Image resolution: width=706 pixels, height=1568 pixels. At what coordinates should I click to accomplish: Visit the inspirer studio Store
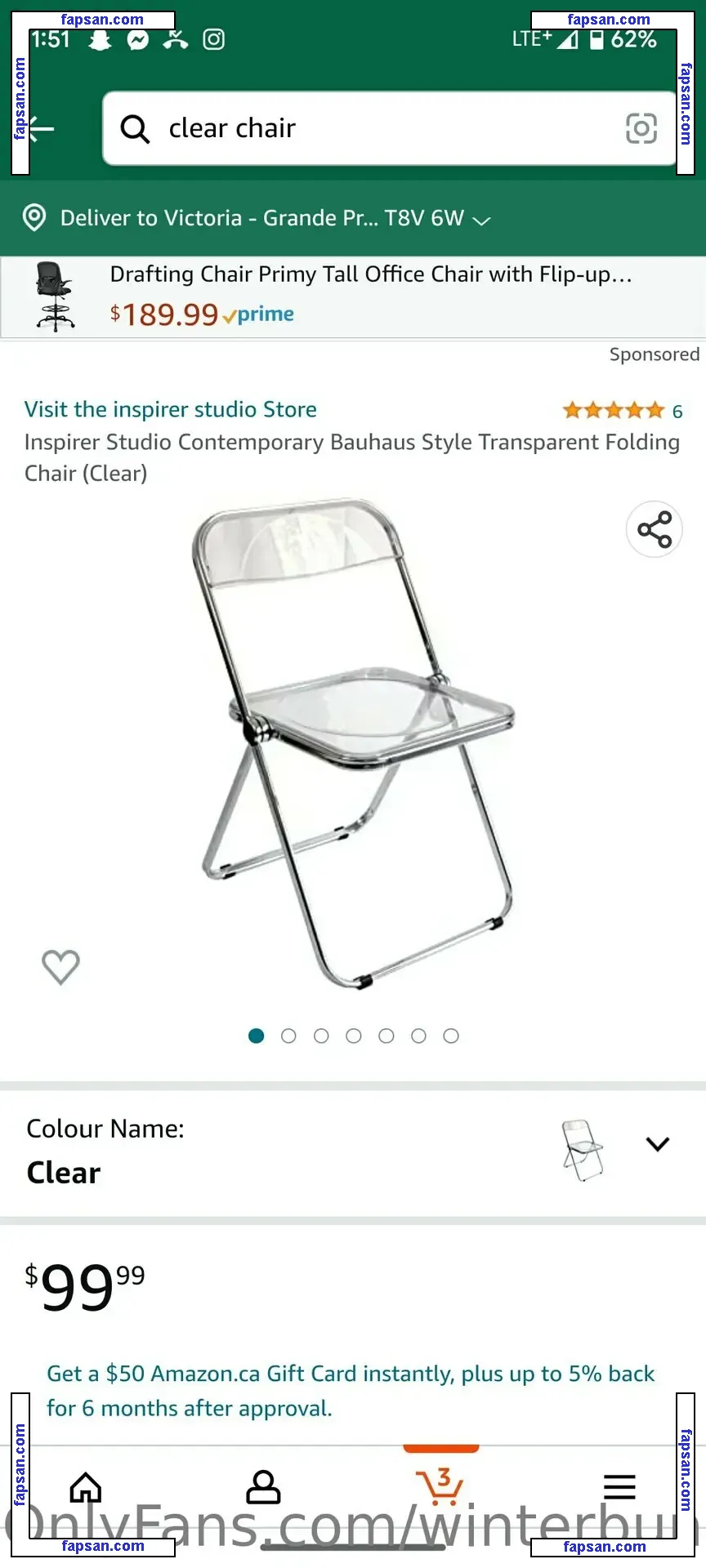[171, 409]
